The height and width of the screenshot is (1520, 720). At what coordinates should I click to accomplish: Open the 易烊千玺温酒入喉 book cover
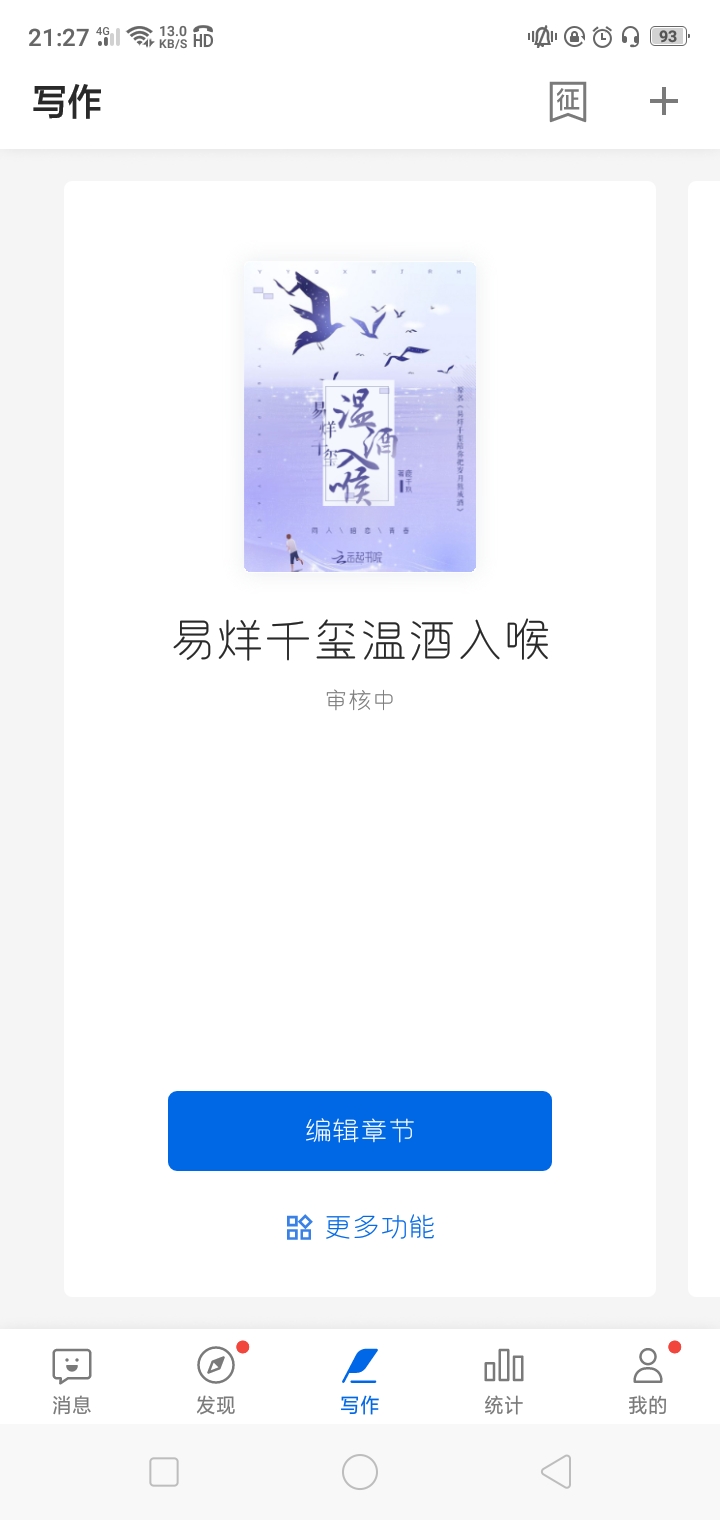pyautogui.click(x=360, y=416)
